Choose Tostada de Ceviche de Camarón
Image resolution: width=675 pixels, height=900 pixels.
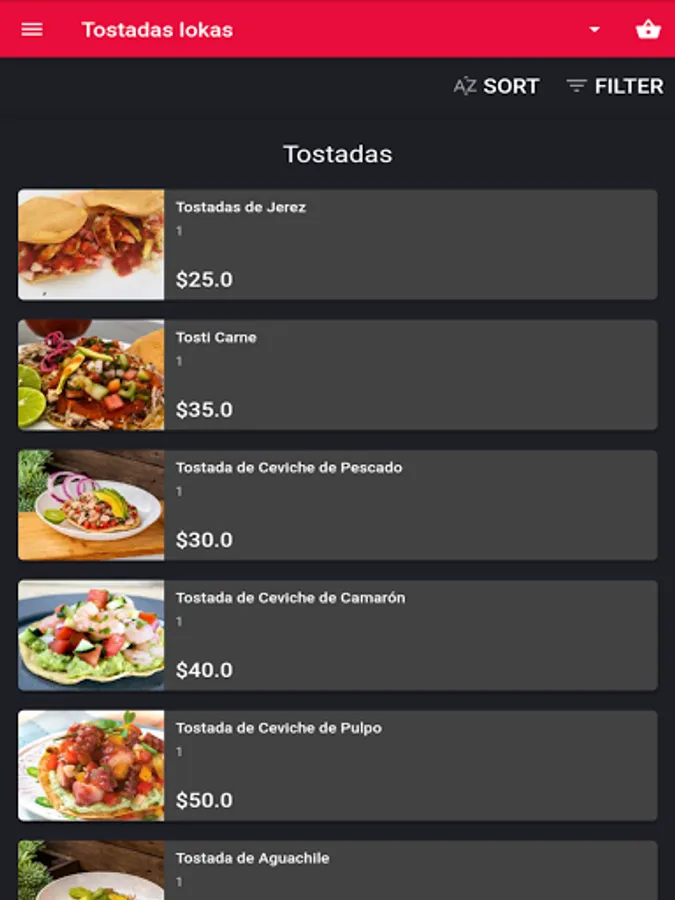click(x=338, y=635)
